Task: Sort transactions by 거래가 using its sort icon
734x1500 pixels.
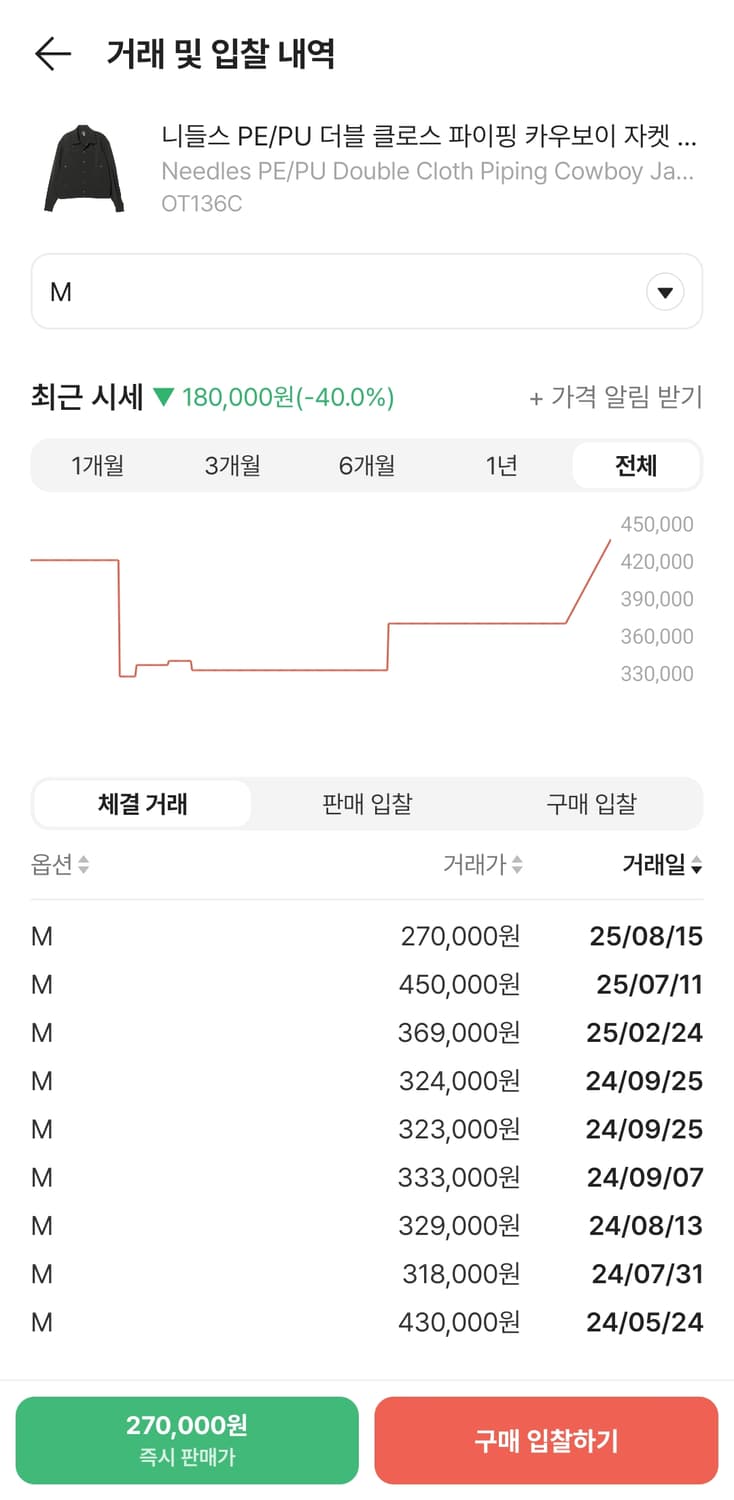Action: (x=517, y=865)
